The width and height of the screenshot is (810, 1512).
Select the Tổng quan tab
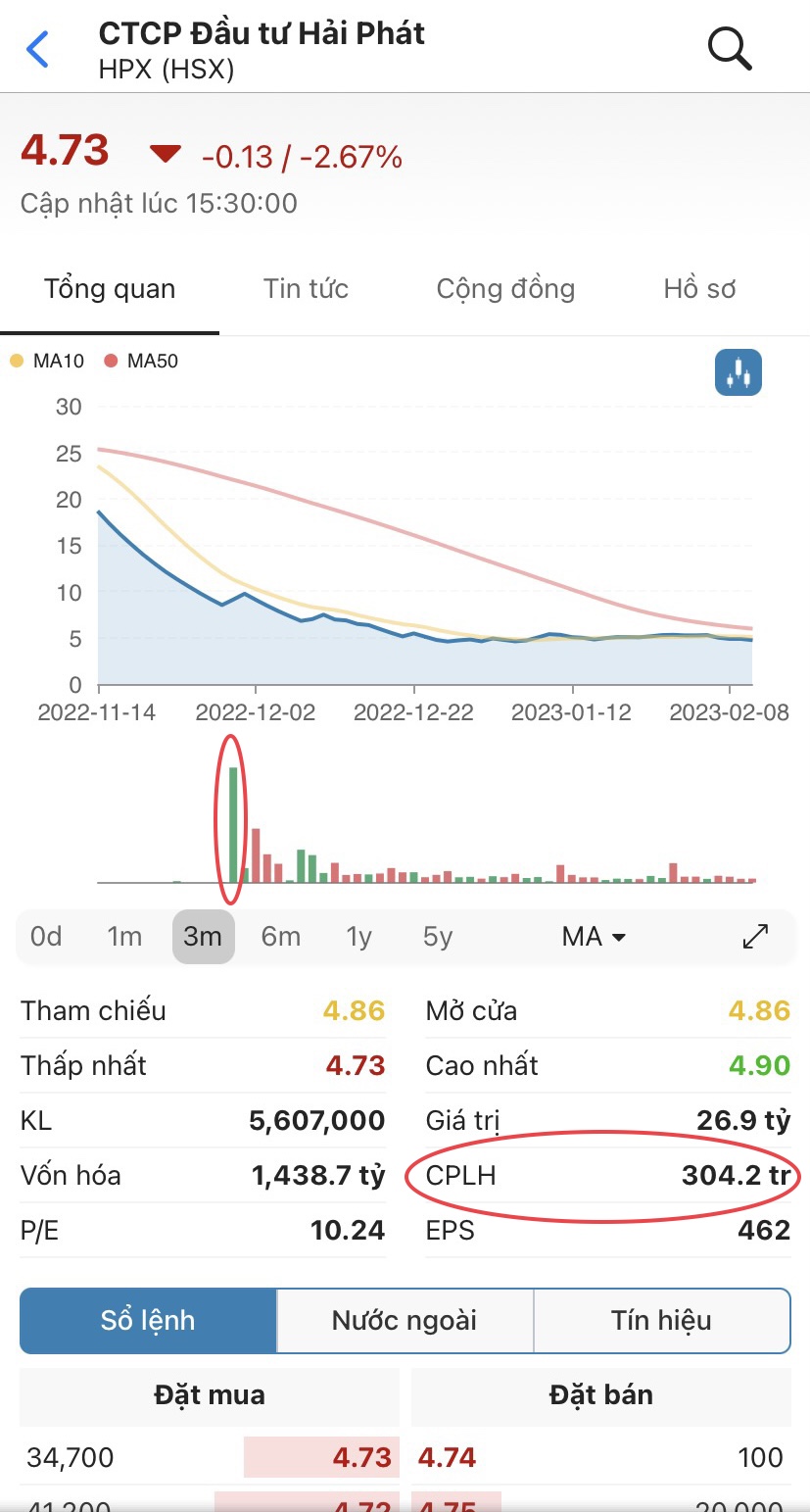point(110,289)
